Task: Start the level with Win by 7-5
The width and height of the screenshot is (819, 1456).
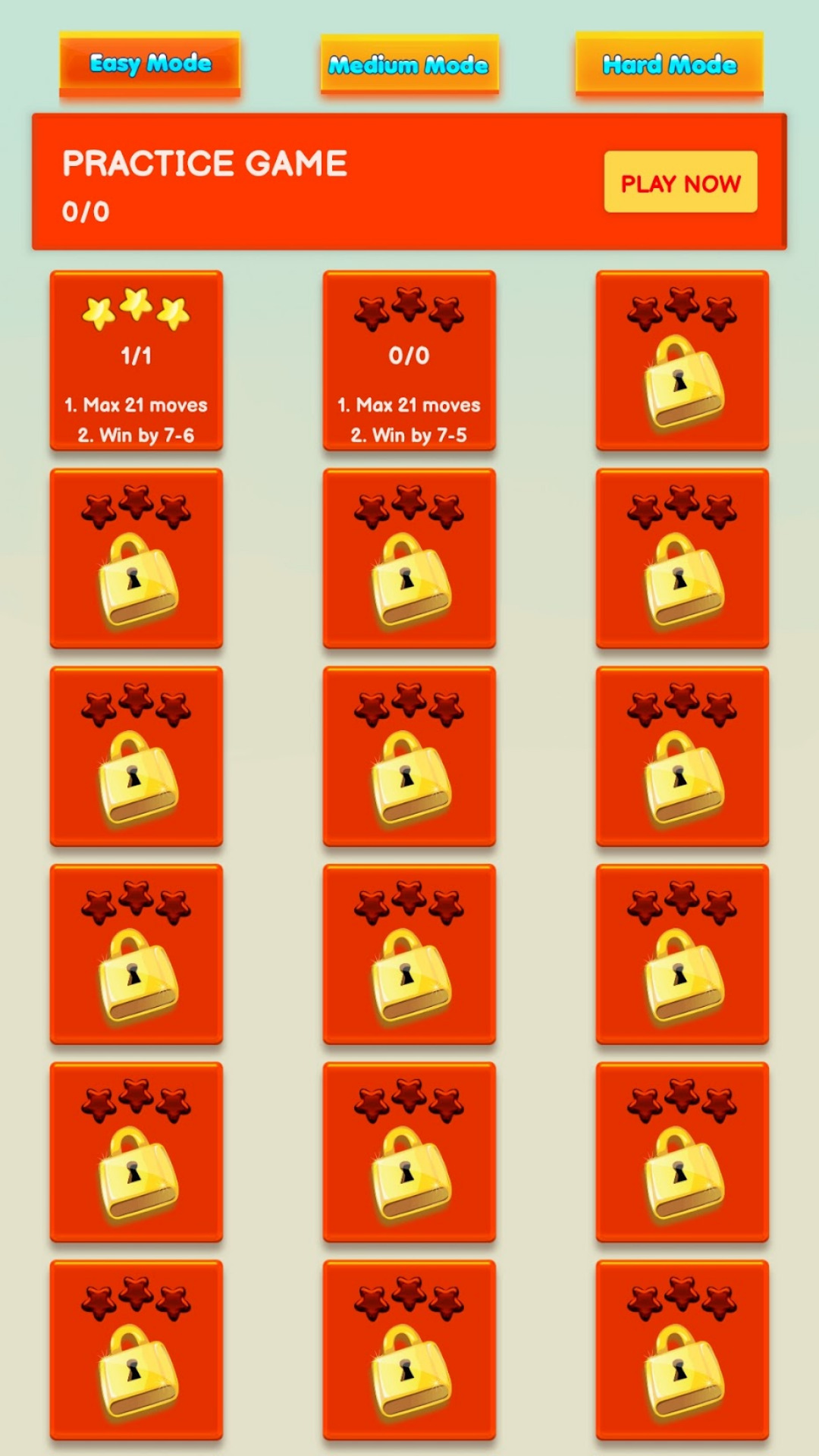Action: [409, 361]
